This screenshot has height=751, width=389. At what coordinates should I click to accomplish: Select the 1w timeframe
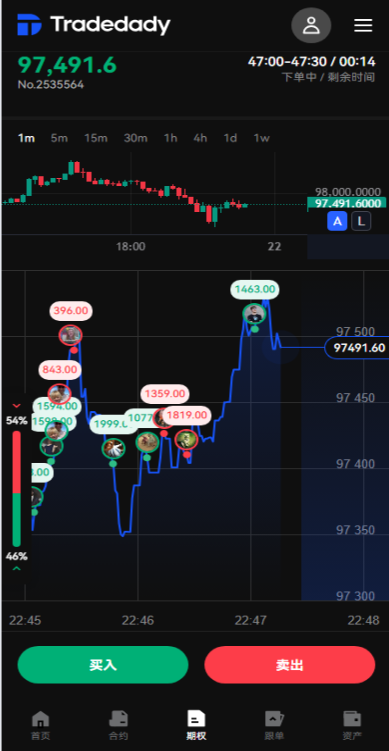point(262,138)
